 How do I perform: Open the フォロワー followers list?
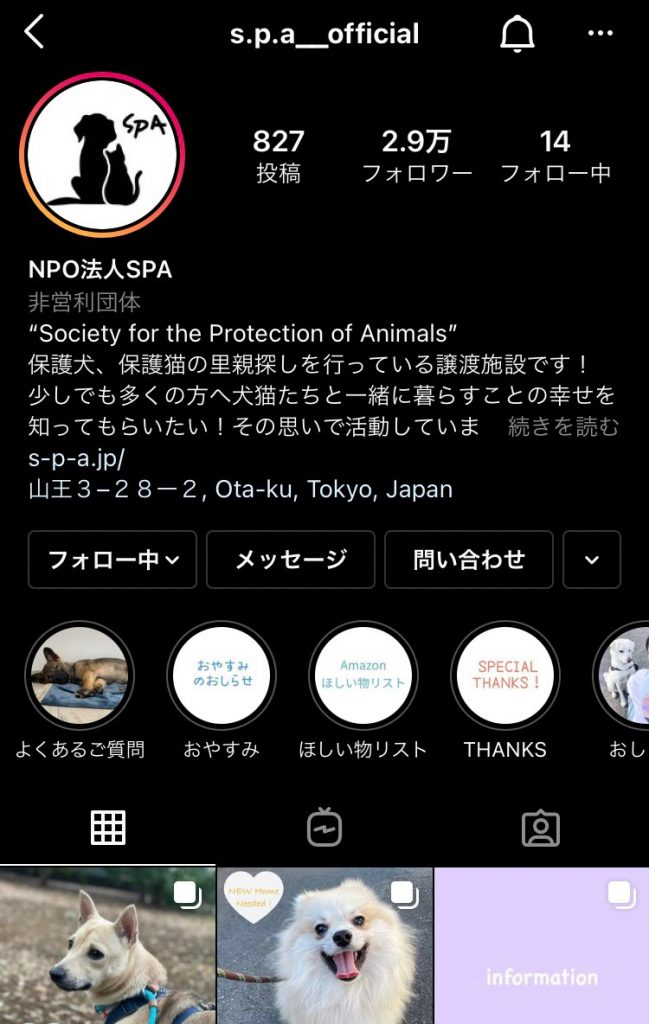click(x=417, y=156)
